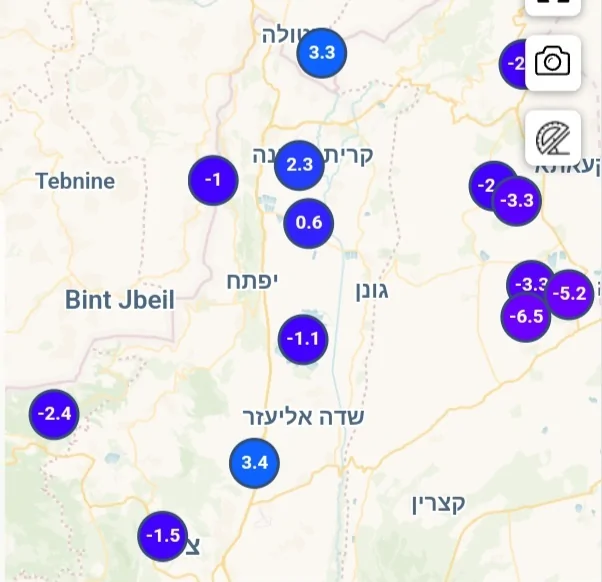Select the 3.3 temperature marker
This screenshot has height=582, width=602.
(322, 52)
